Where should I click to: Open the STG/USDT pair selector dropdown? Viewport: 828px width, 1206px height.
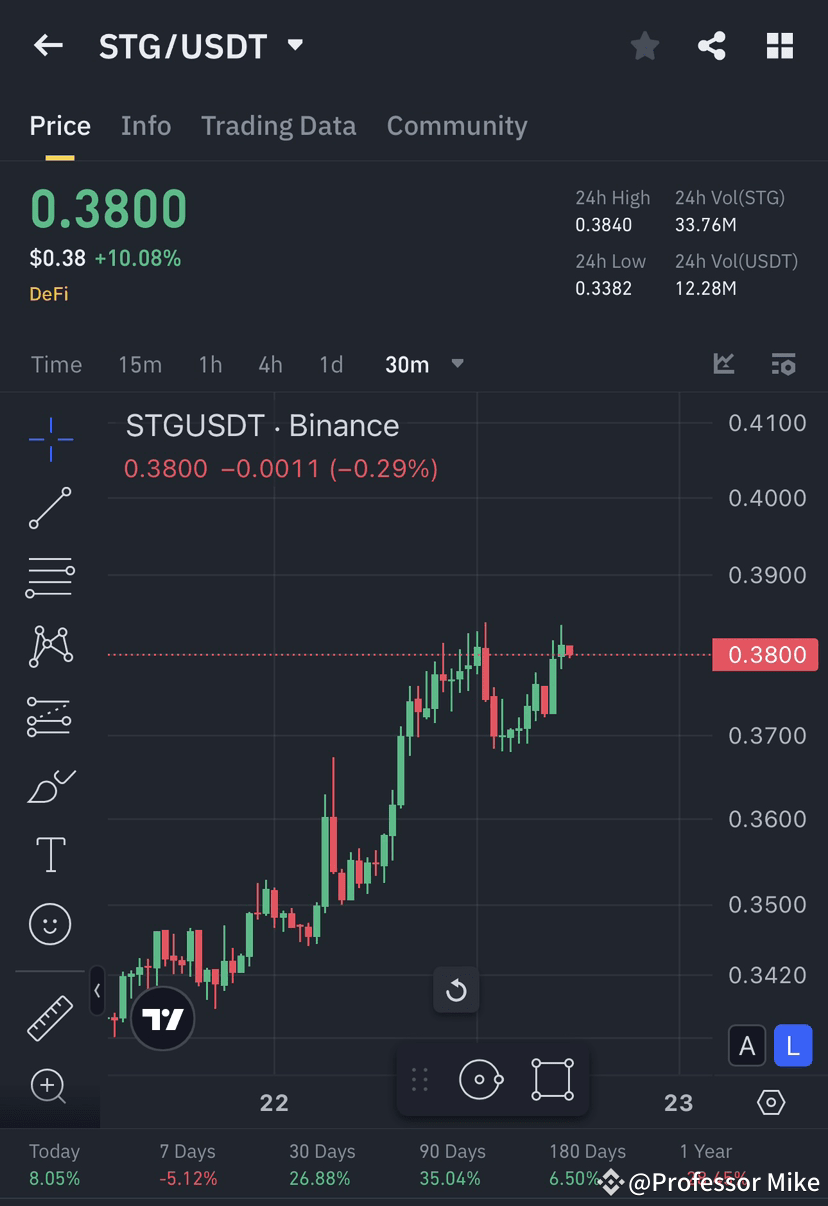pyautogui.click(x=294, y=45)
